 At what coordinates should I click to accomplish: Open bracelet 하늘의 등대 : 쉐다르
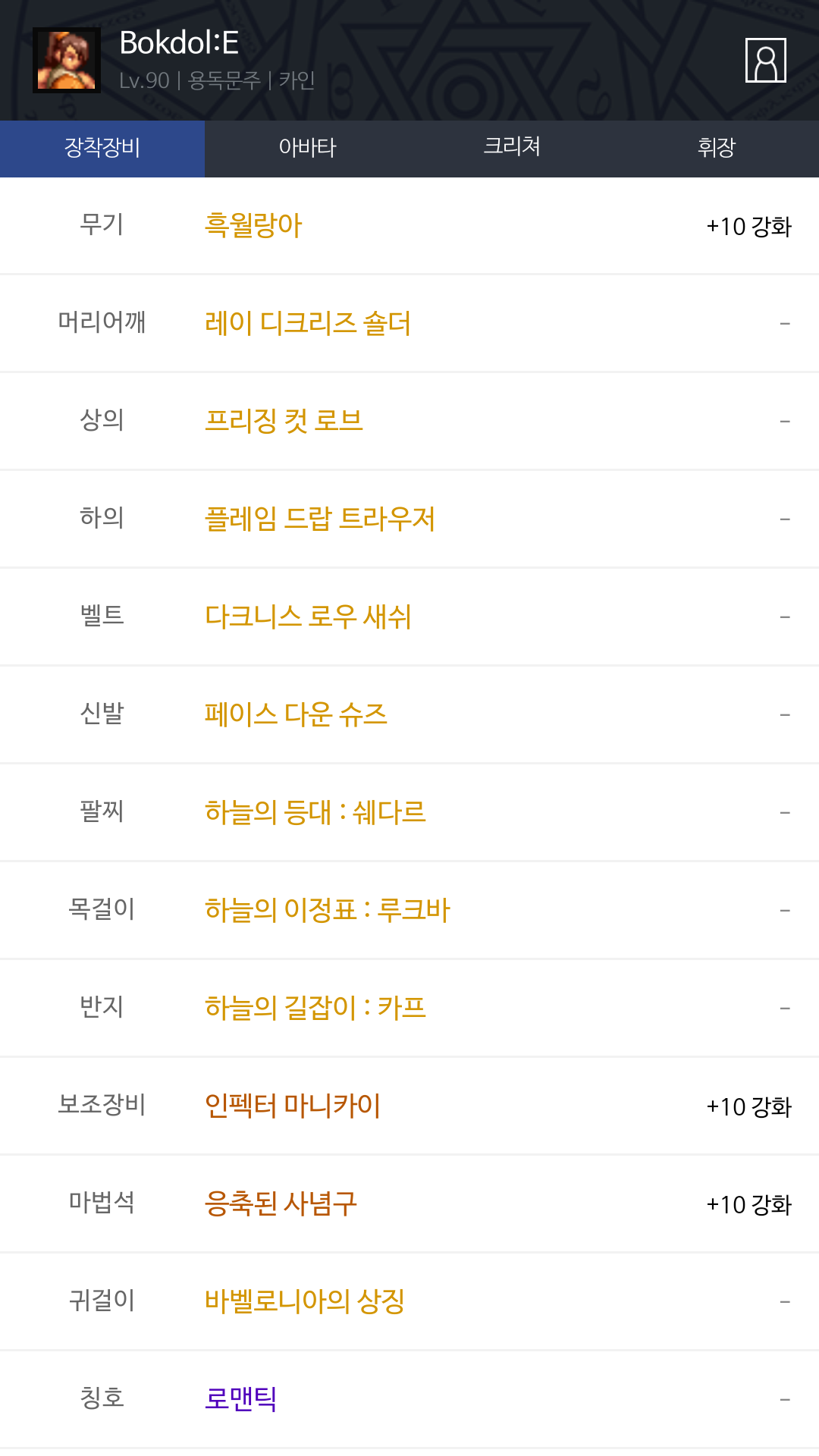[315, 812]
